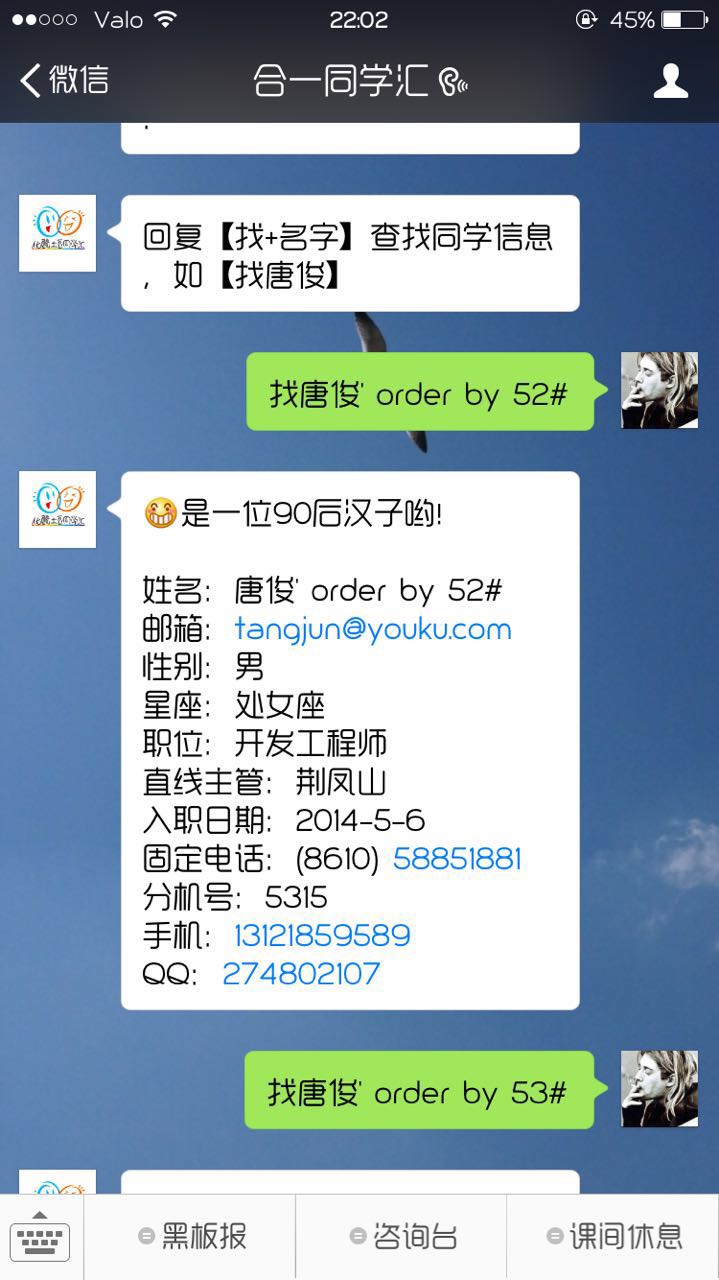This screenshot has width=719, height=1280.
Task: Open the 咨询台 menu
Action: tap(402, 1236)
